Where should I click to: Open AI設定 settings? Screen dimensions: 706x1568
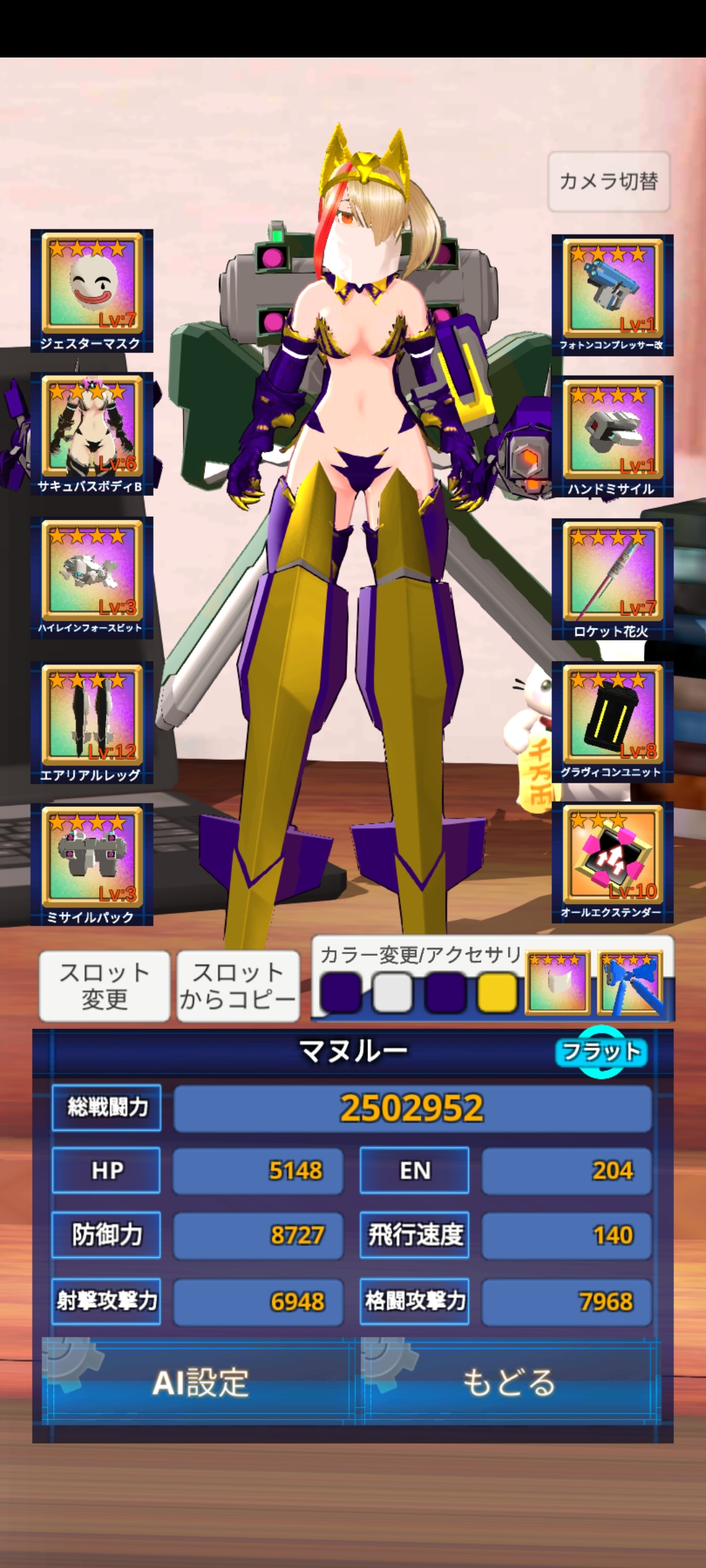pos(199,1382)
